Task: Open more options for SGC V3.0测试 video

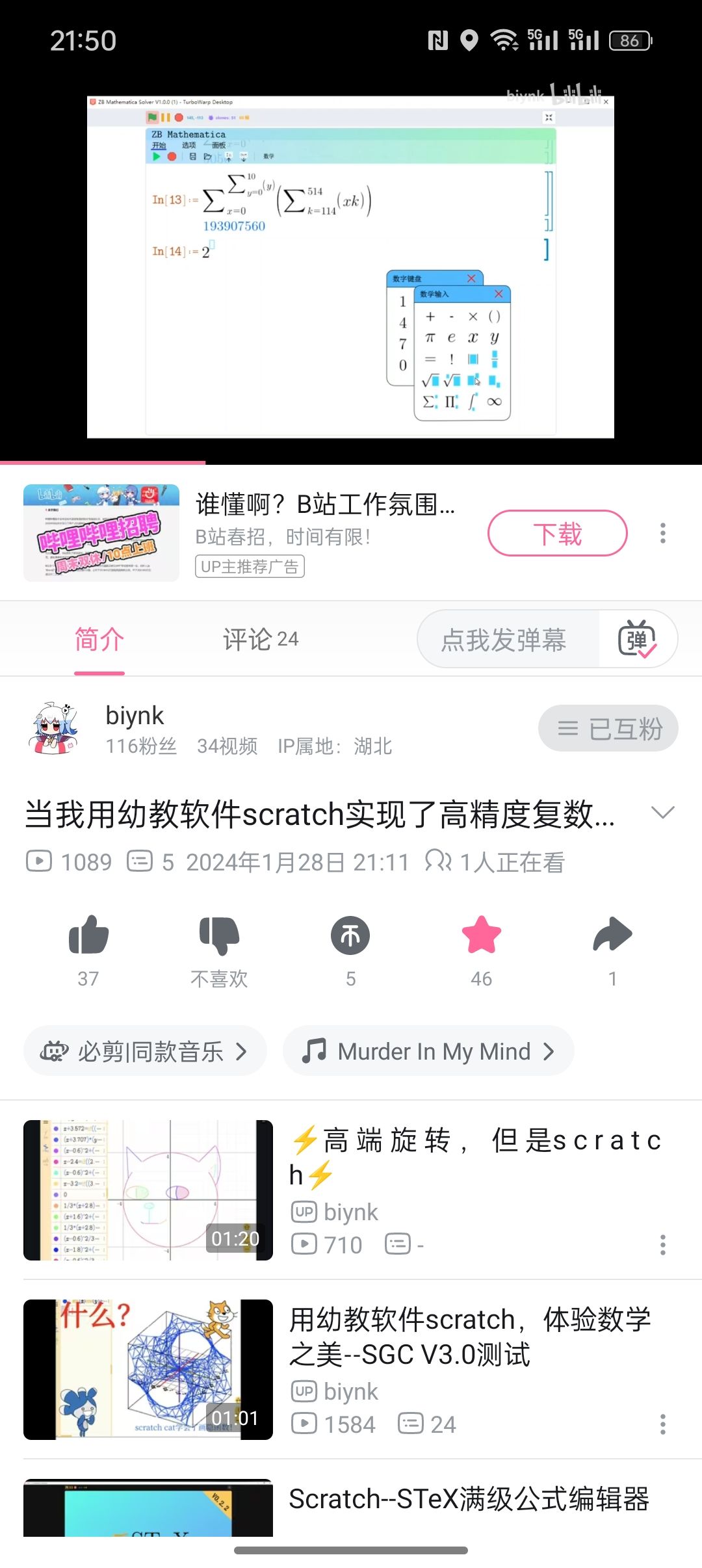Action: [x=662, y=1424]
